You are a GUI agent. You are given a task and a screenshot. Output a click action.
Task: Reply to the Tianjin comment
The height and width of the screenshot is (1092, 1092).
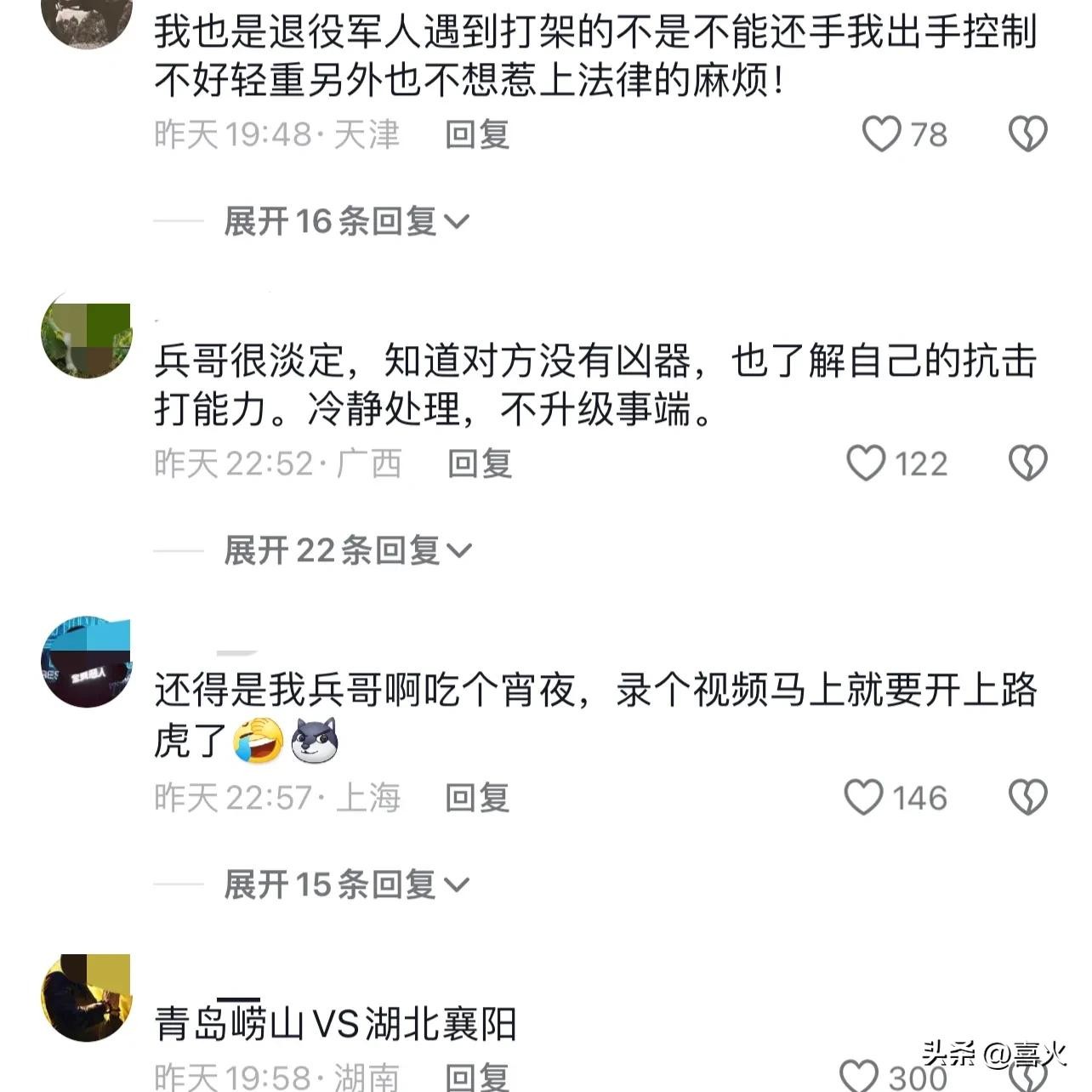(477, 134)
